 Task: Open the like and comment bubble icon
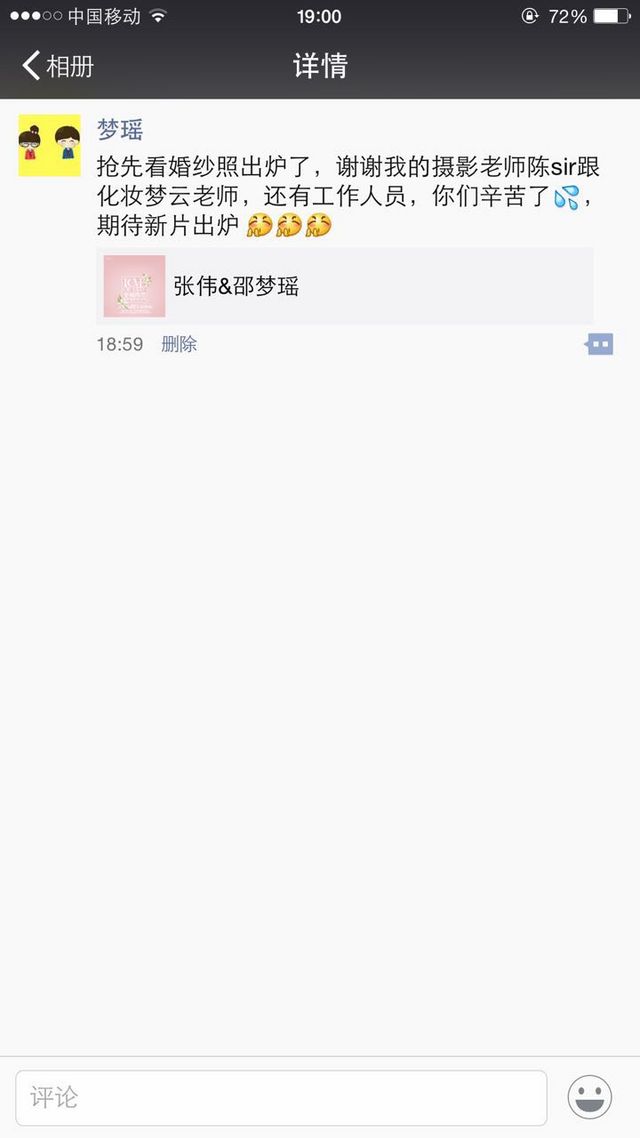[599, 344]
